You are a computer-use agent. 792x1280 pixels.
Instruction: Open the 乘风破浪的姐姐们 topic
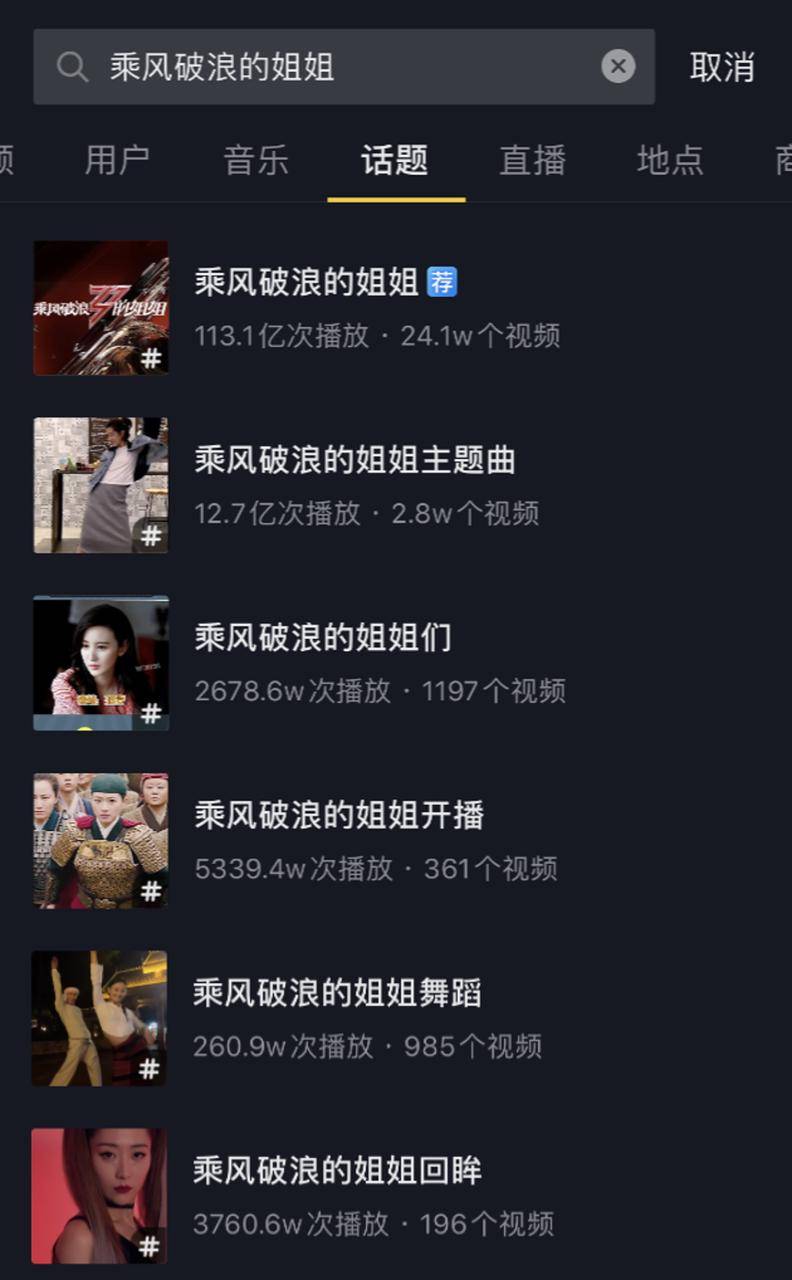pos(320,638)
